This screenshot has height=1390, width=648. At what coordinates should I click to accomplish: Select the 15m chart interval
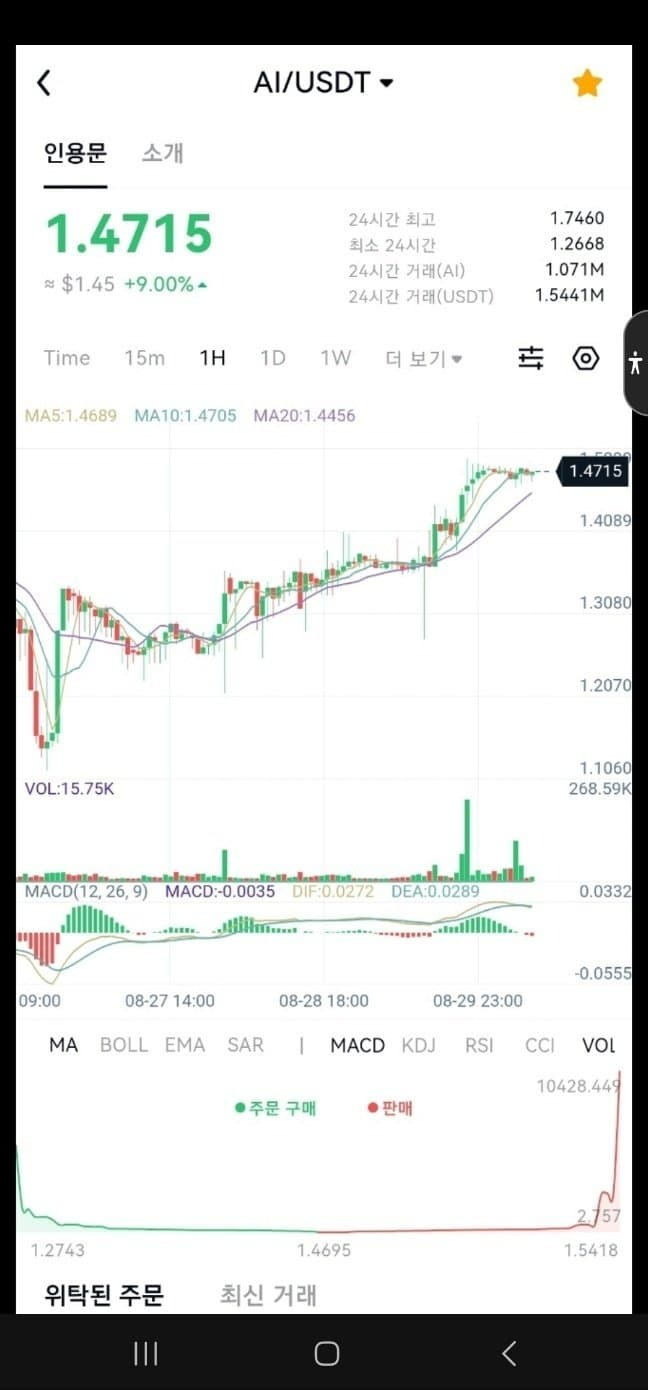(x=144, y=358)
